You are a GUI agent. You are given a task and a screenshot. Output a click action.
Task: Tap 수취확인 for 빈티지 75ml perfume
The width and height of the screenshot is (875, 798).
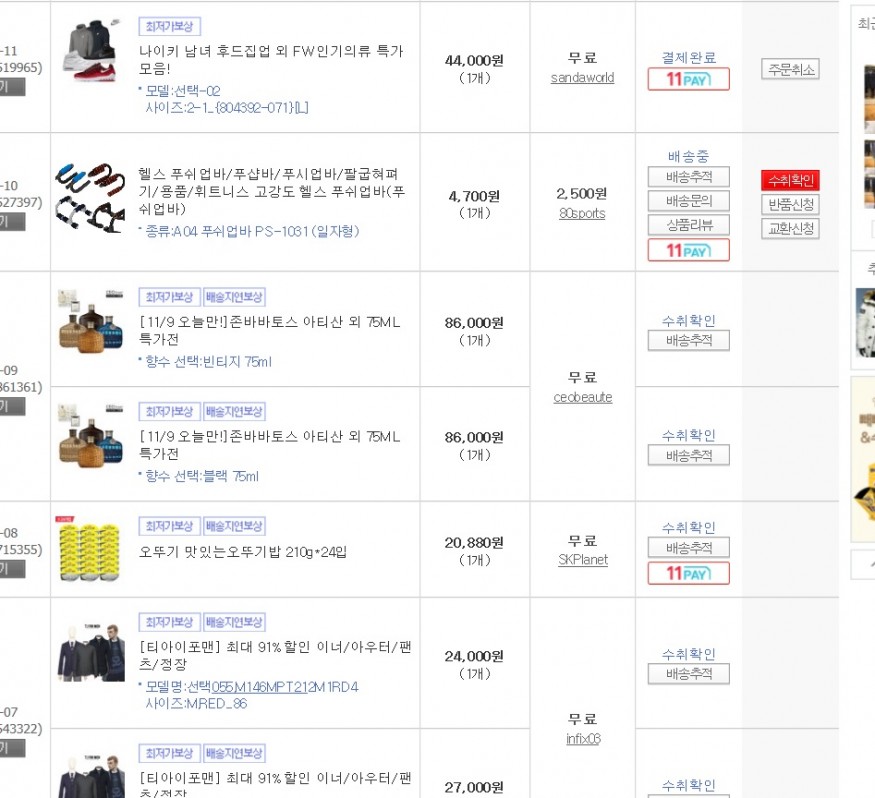pyautogui.click(x=688, y=321)
